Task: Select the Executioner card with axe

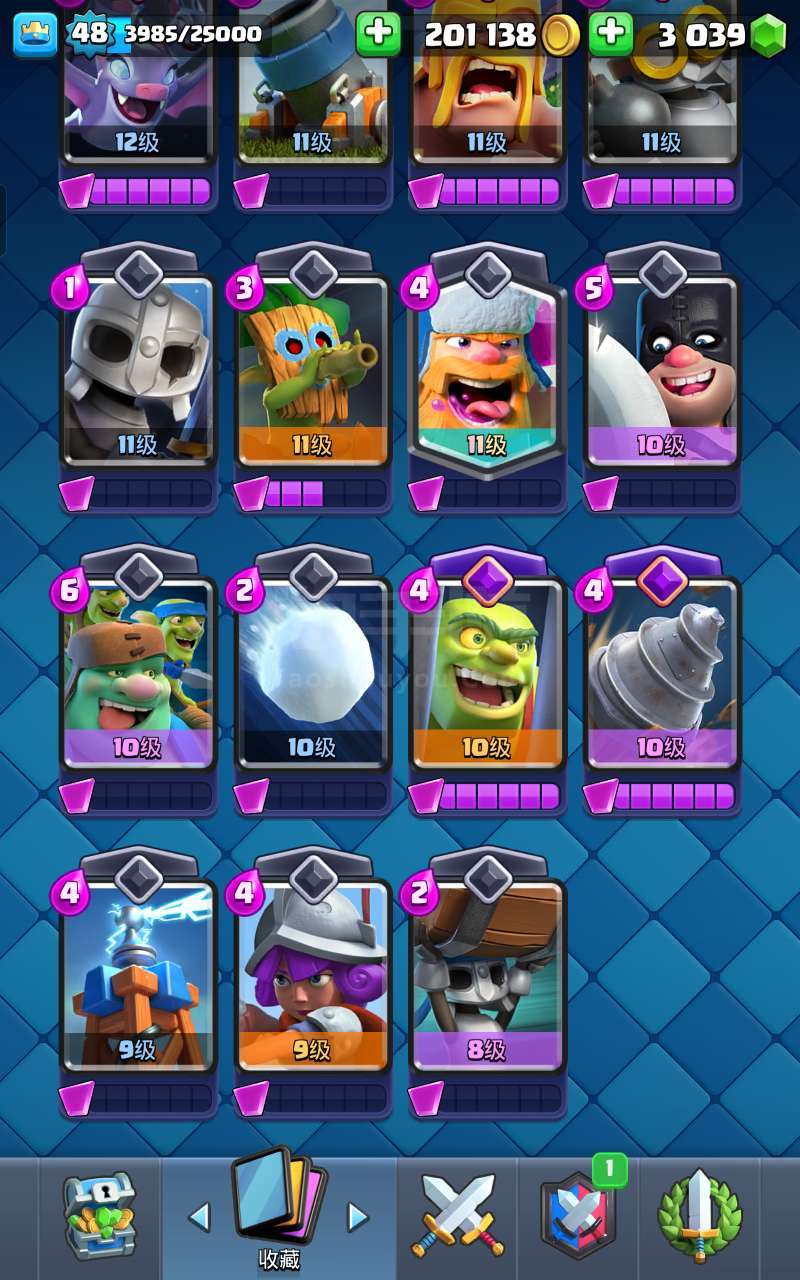Action: pos(662,372)
